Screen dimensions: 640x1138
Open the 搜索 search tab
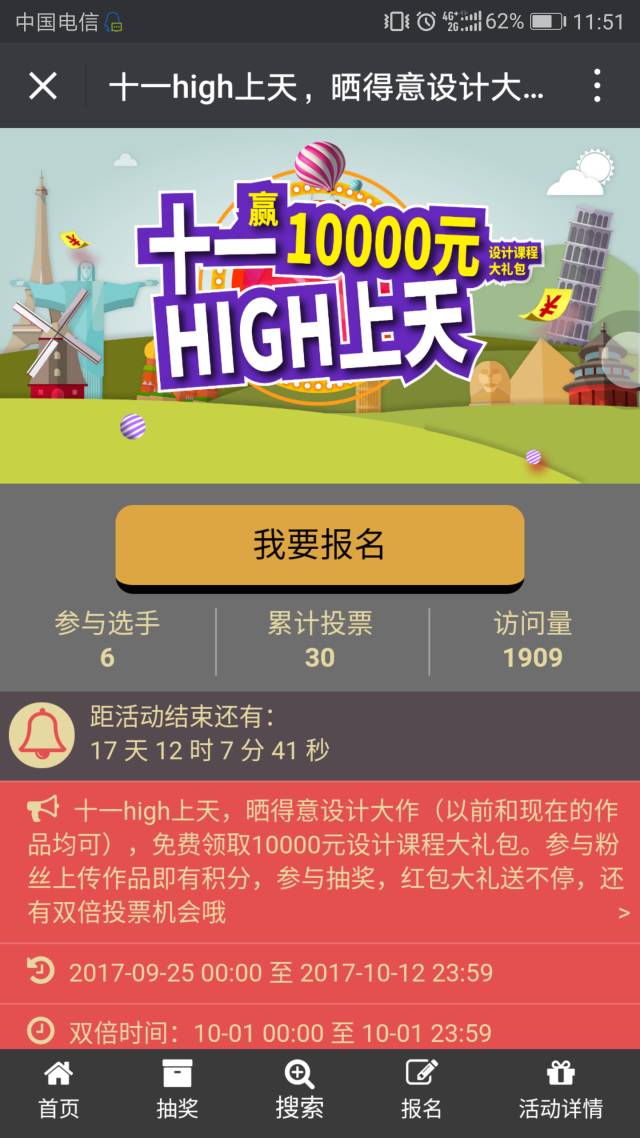click(x=299, y=1092)
